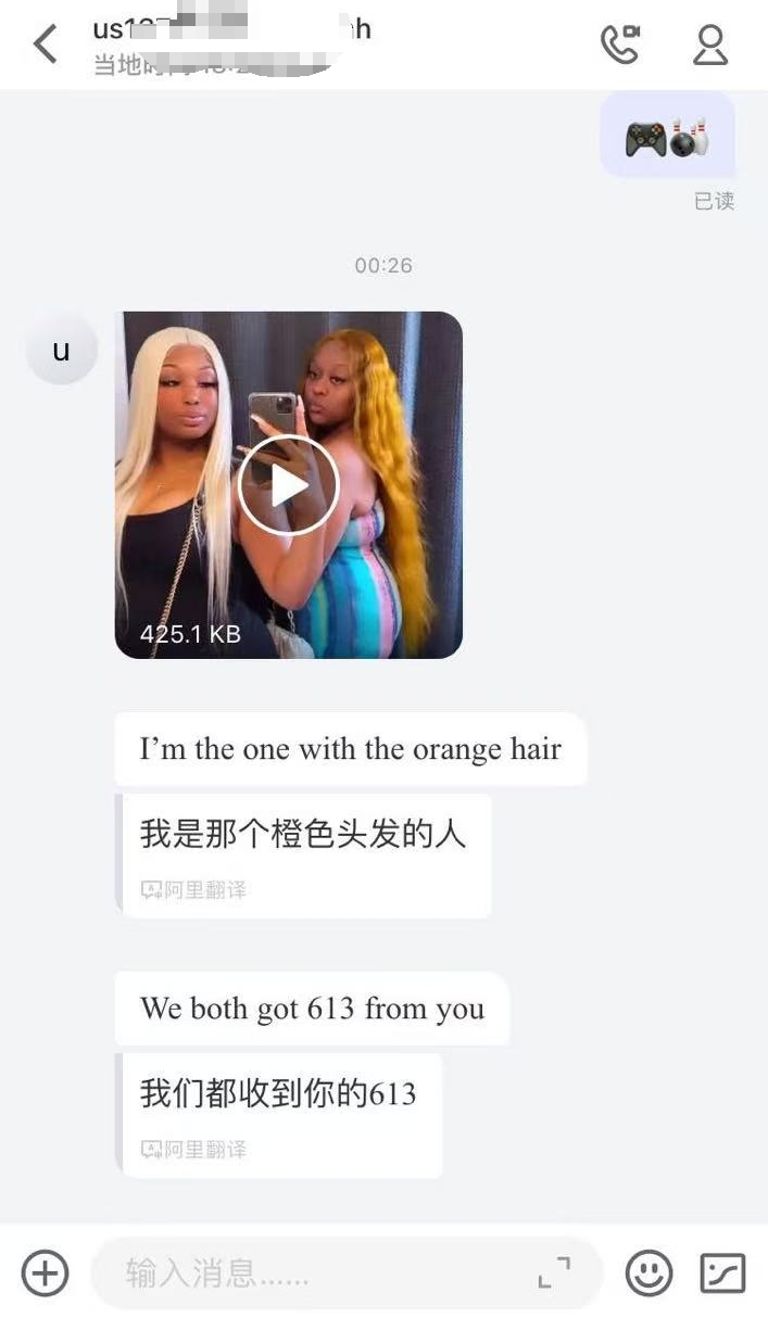Focus the message input field

click(x=320, y=1273)
